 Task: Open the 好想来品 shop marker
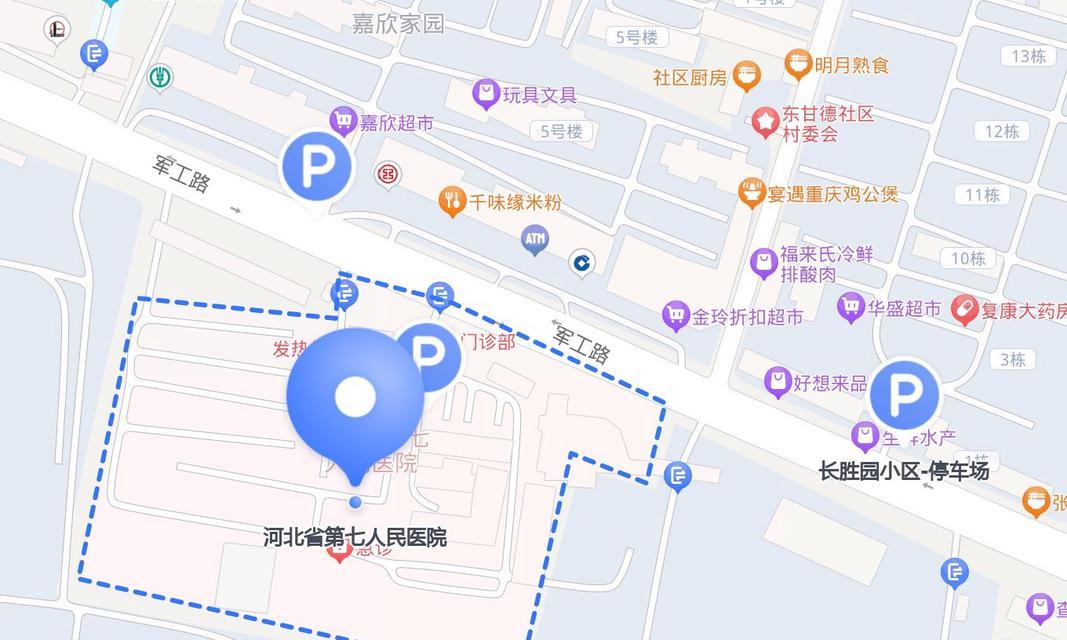pyautogui.click(x=778, y=382)
